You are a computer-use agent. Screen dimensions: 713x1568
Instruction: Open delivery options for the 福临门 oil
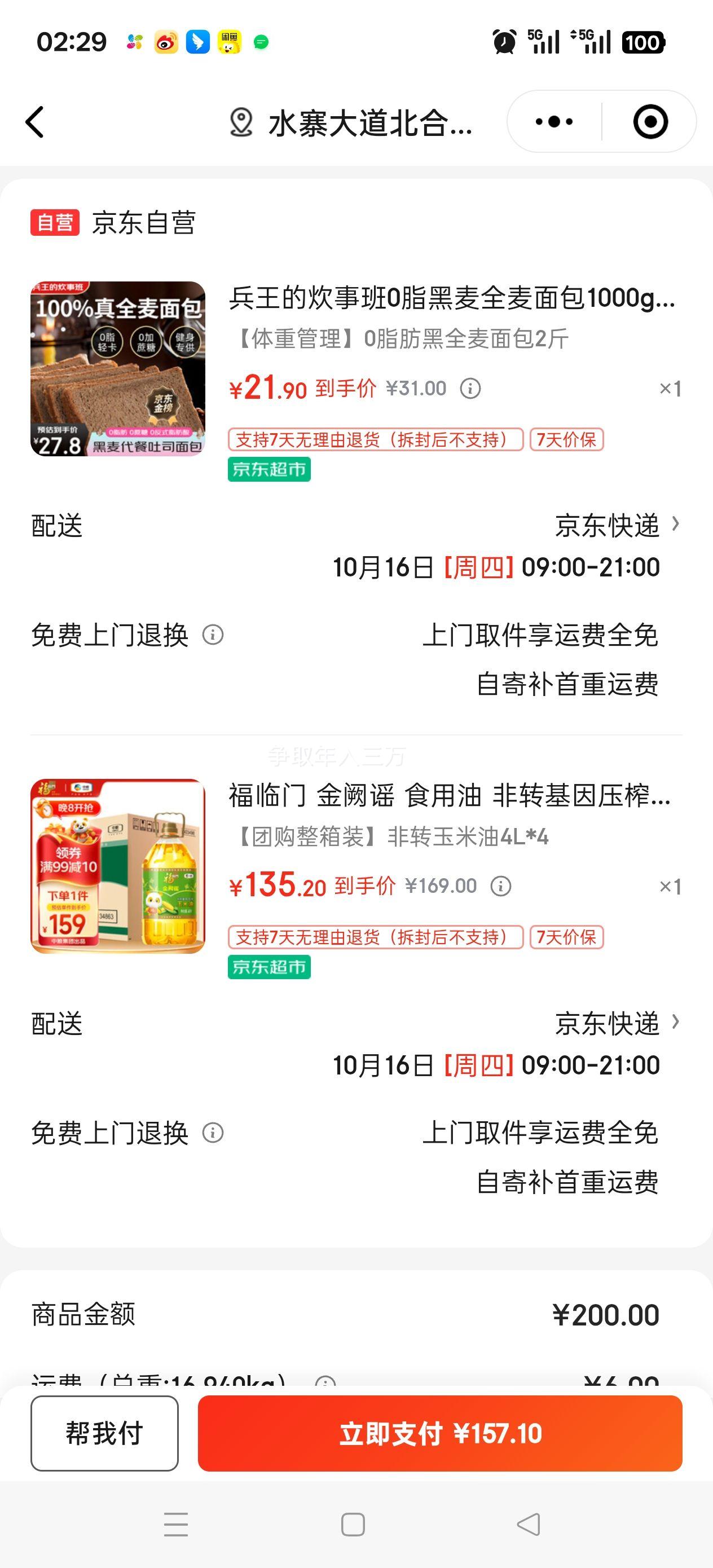coord(616,1023)
